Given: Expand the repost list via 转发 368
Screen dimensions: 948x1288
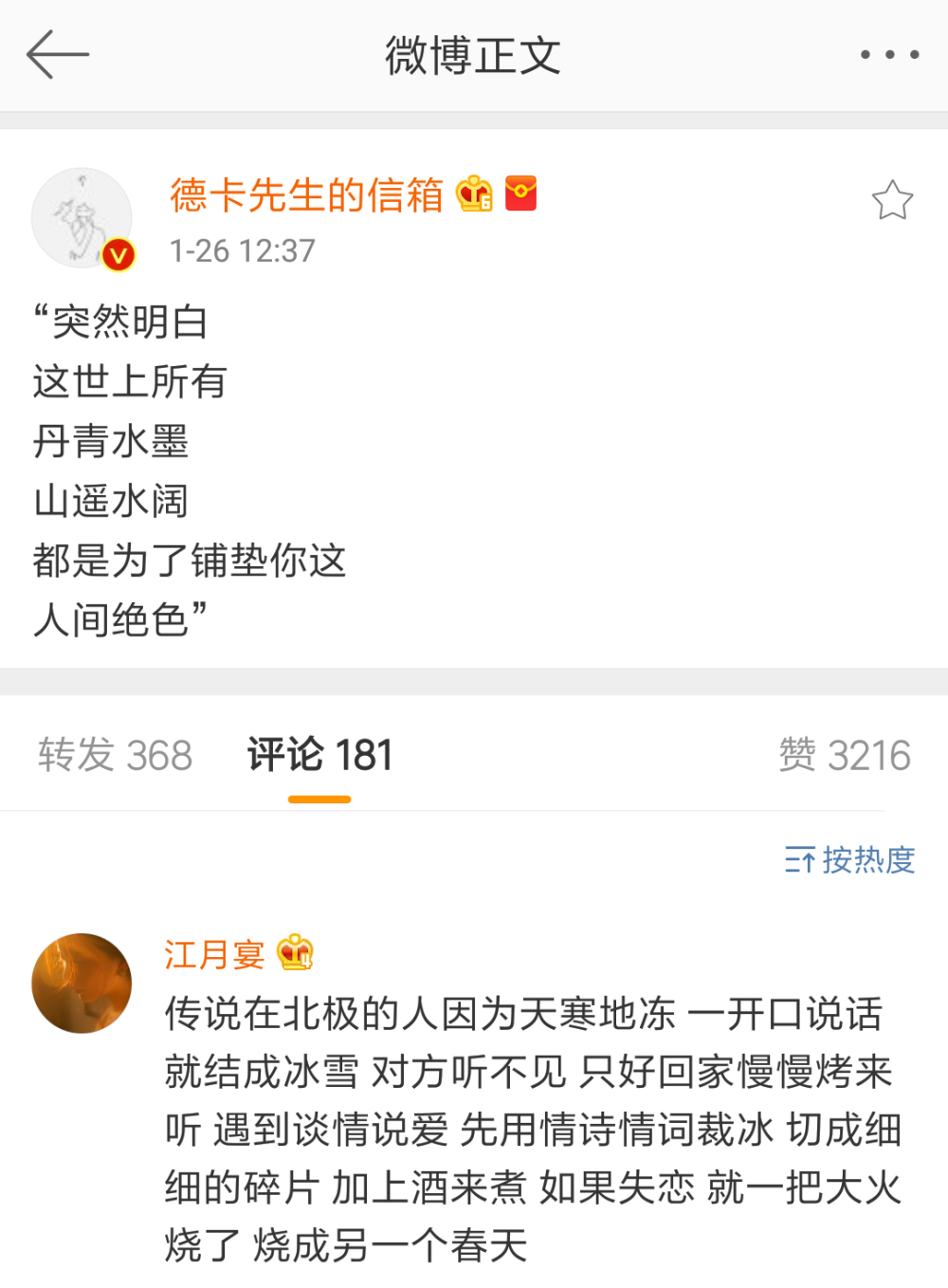Looking at the screenshot, I should (114, 754).
